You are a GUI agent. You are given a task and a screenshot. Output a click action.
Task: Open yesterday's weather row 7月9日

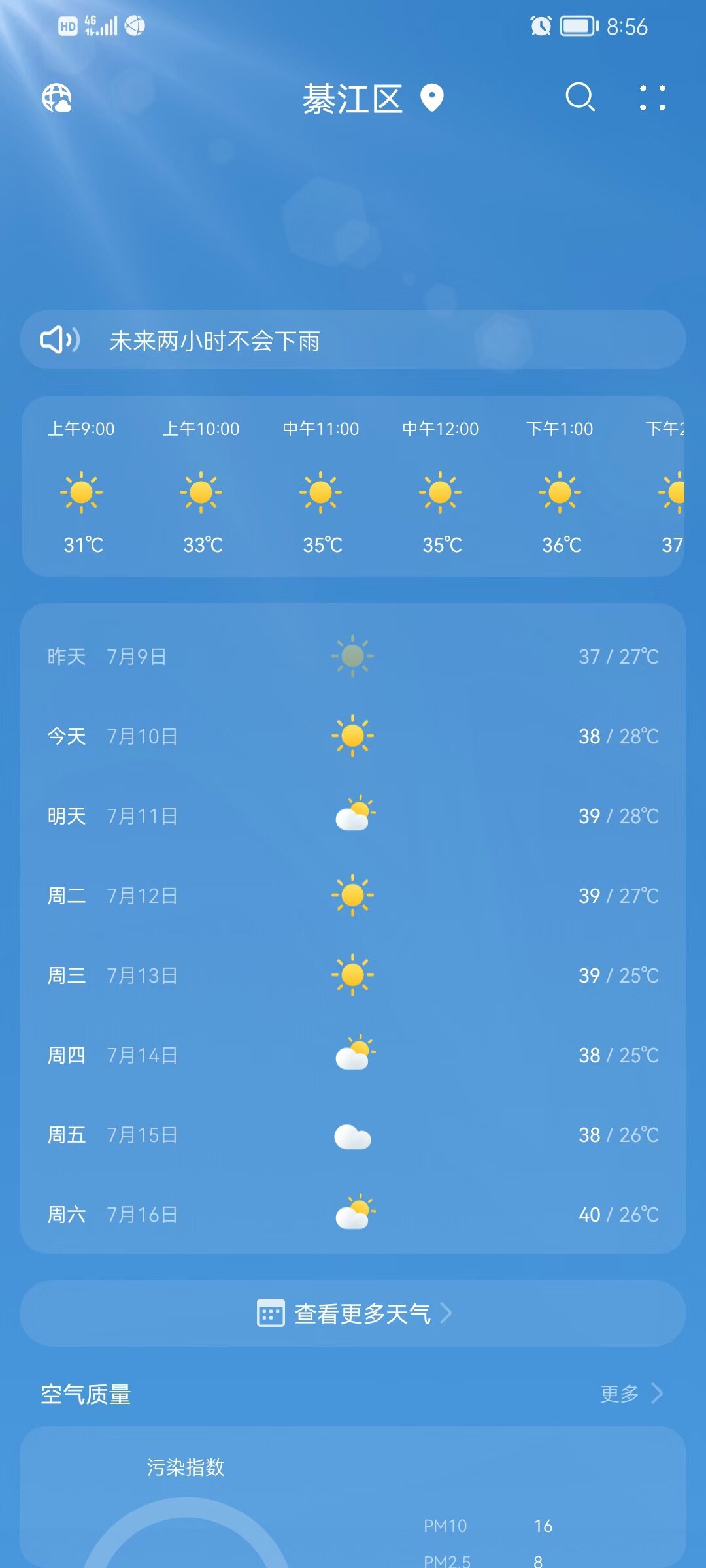(353, 657)
